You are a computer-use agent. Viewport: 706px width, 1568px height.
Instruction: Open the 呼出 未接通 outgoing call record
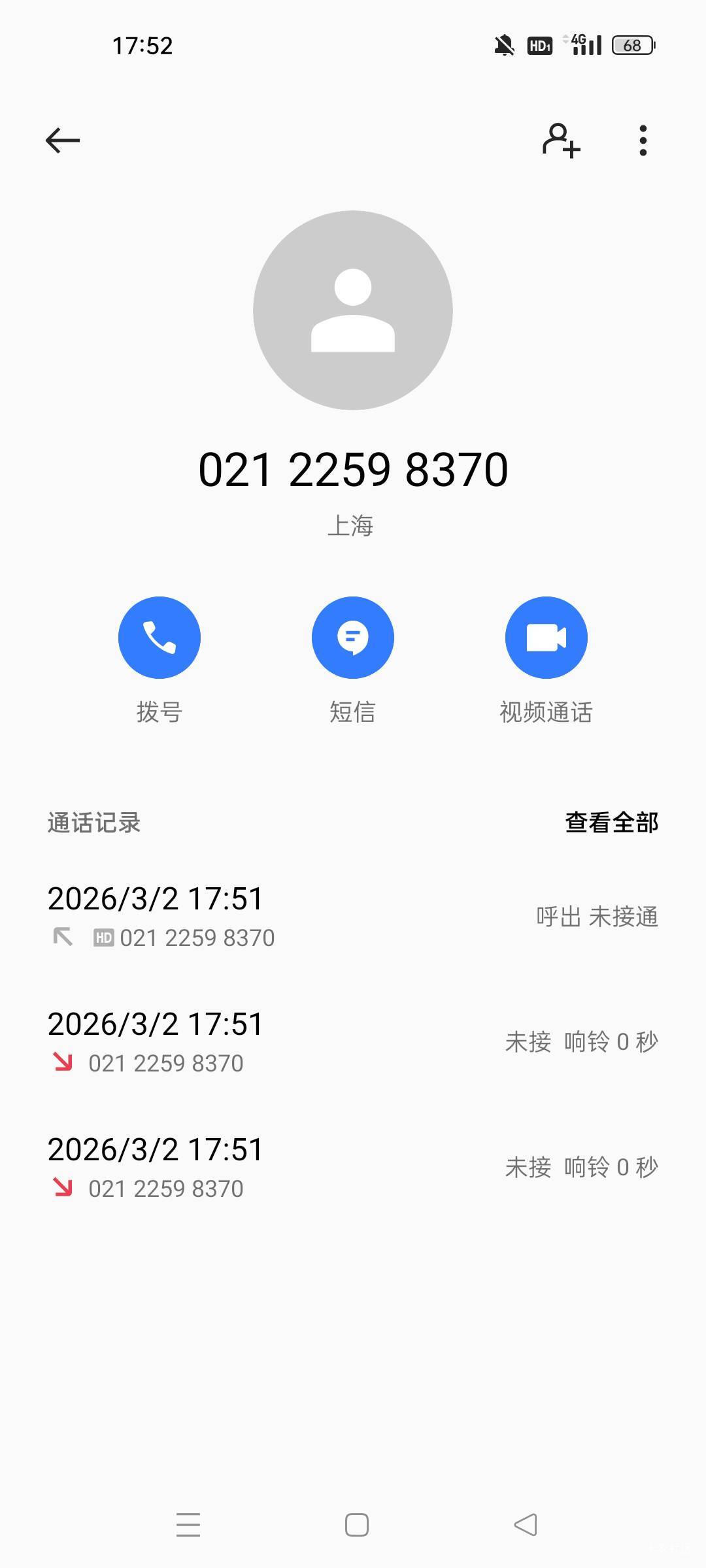click(x=353, y=916)
